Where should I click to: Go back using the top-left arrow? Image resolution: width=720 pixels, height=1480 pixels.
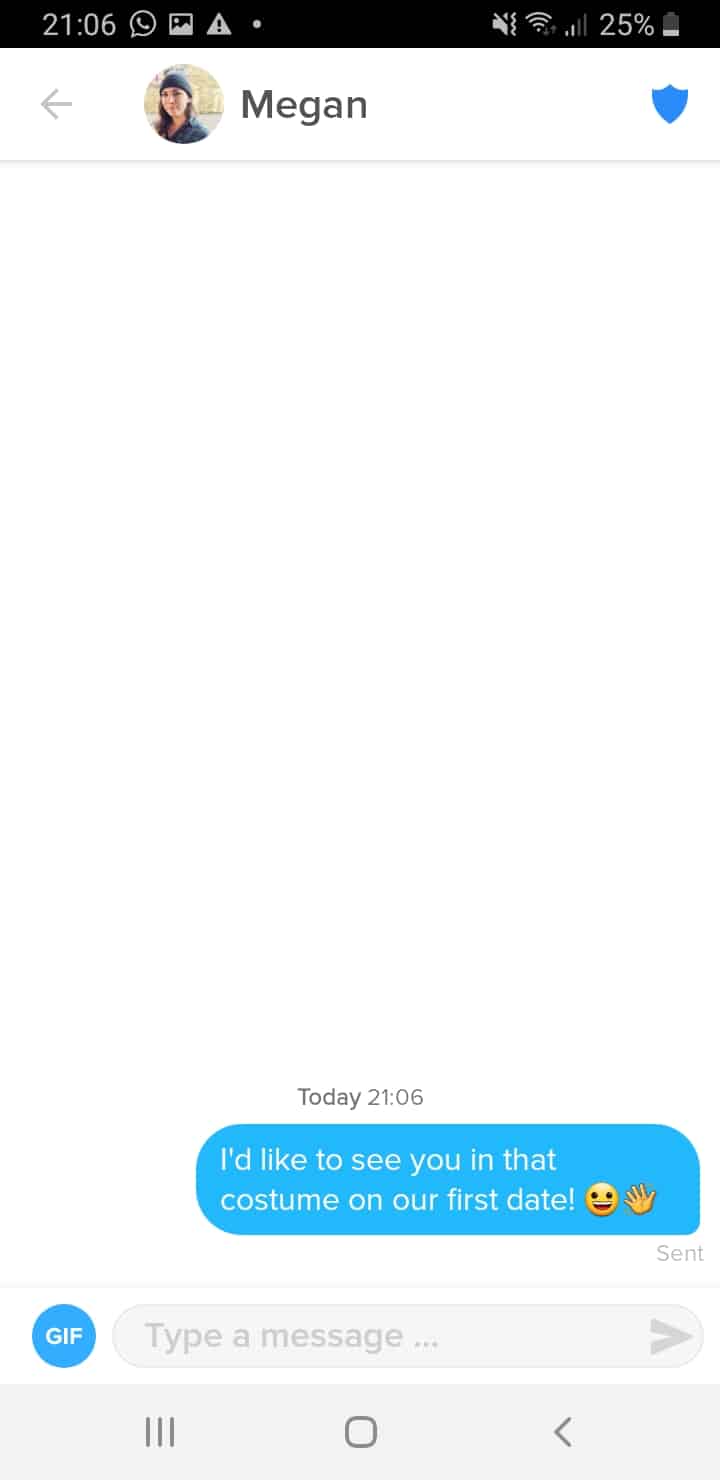coord(56,104)
